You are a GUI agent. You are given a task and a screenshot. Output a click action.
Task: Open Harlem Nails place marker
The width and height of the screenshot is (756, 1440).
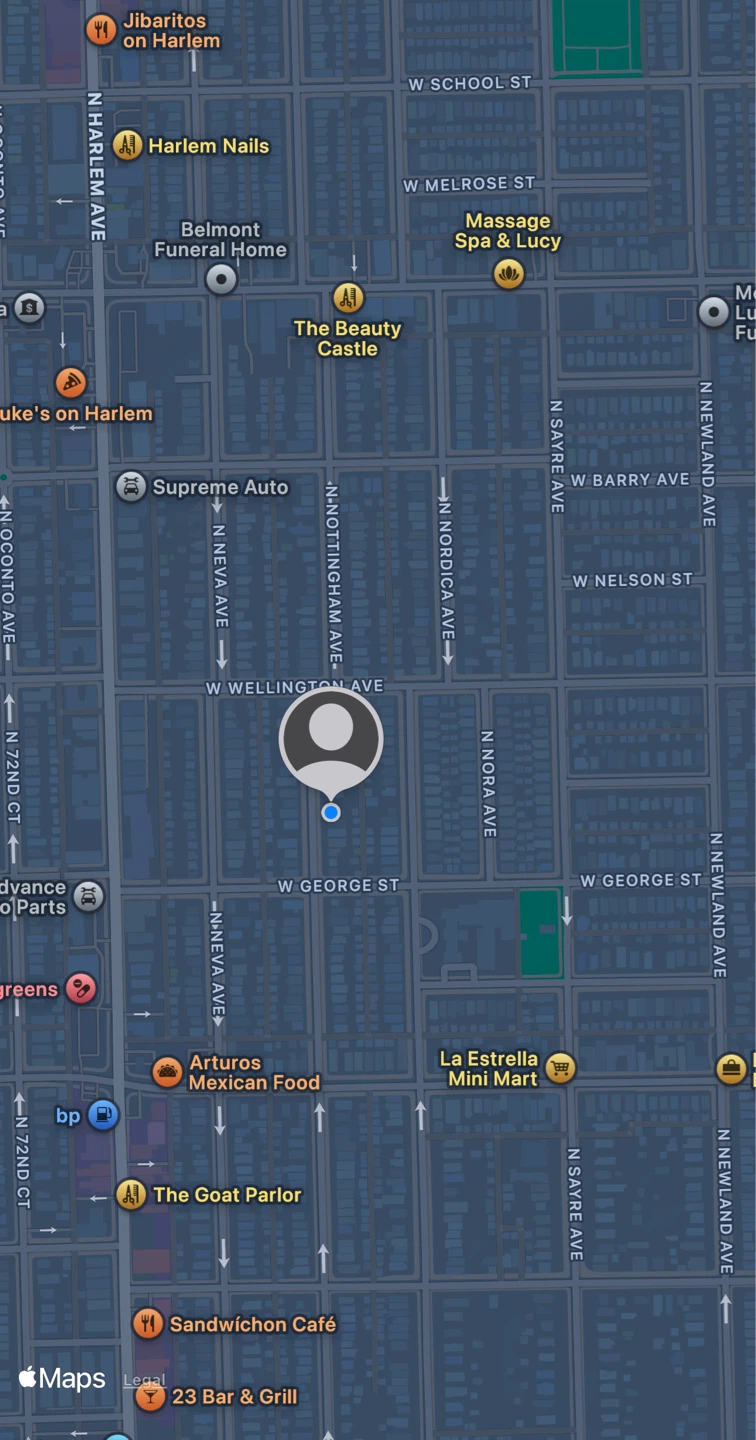[127, 146]
